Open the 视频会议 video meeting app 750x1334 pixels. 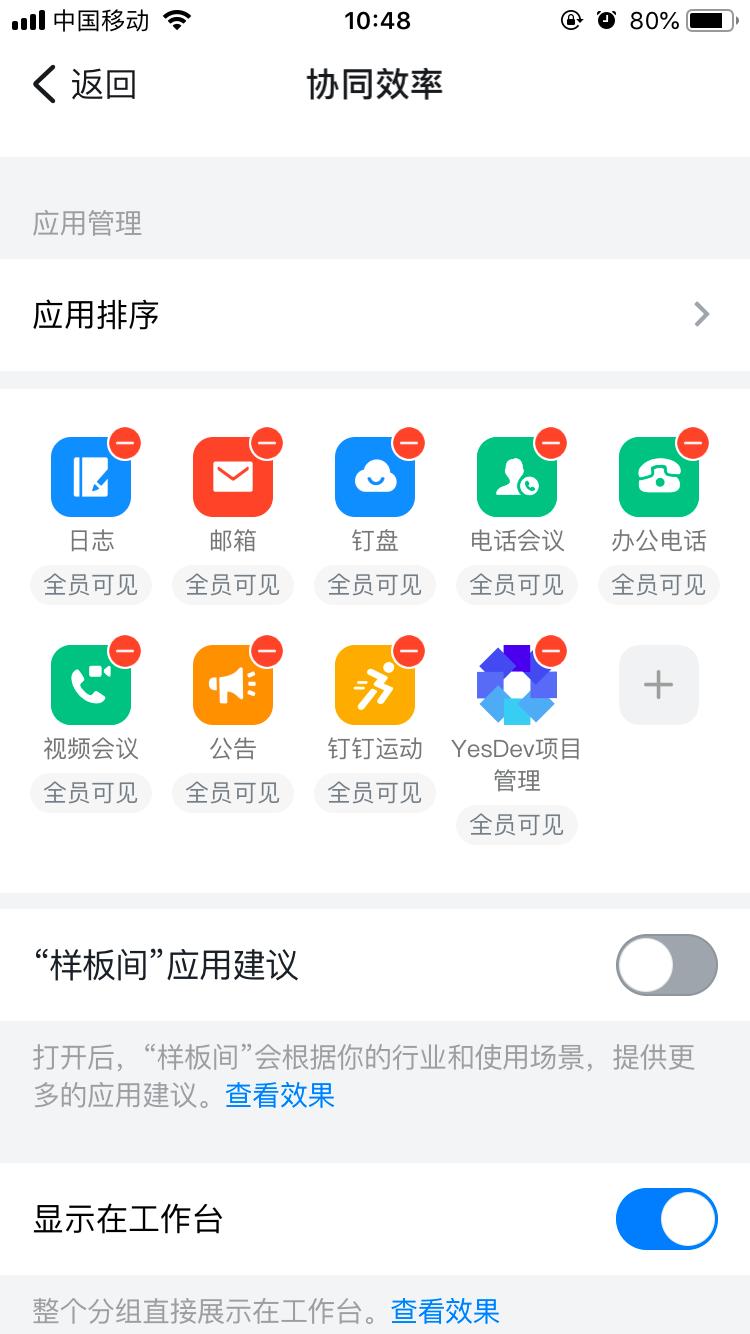[x=91, y=684]
